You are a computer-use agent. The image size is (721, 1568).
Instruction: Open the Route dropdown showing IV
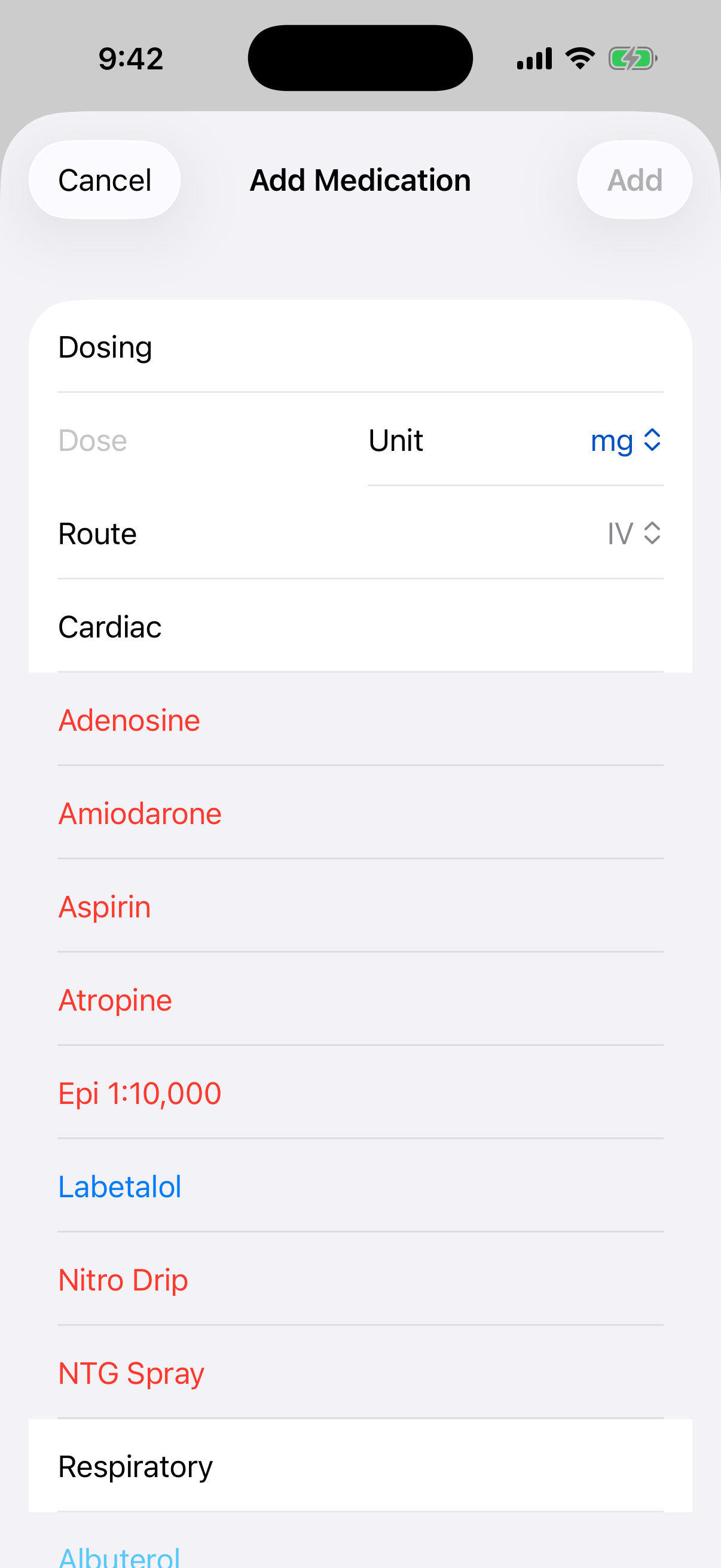633,534
